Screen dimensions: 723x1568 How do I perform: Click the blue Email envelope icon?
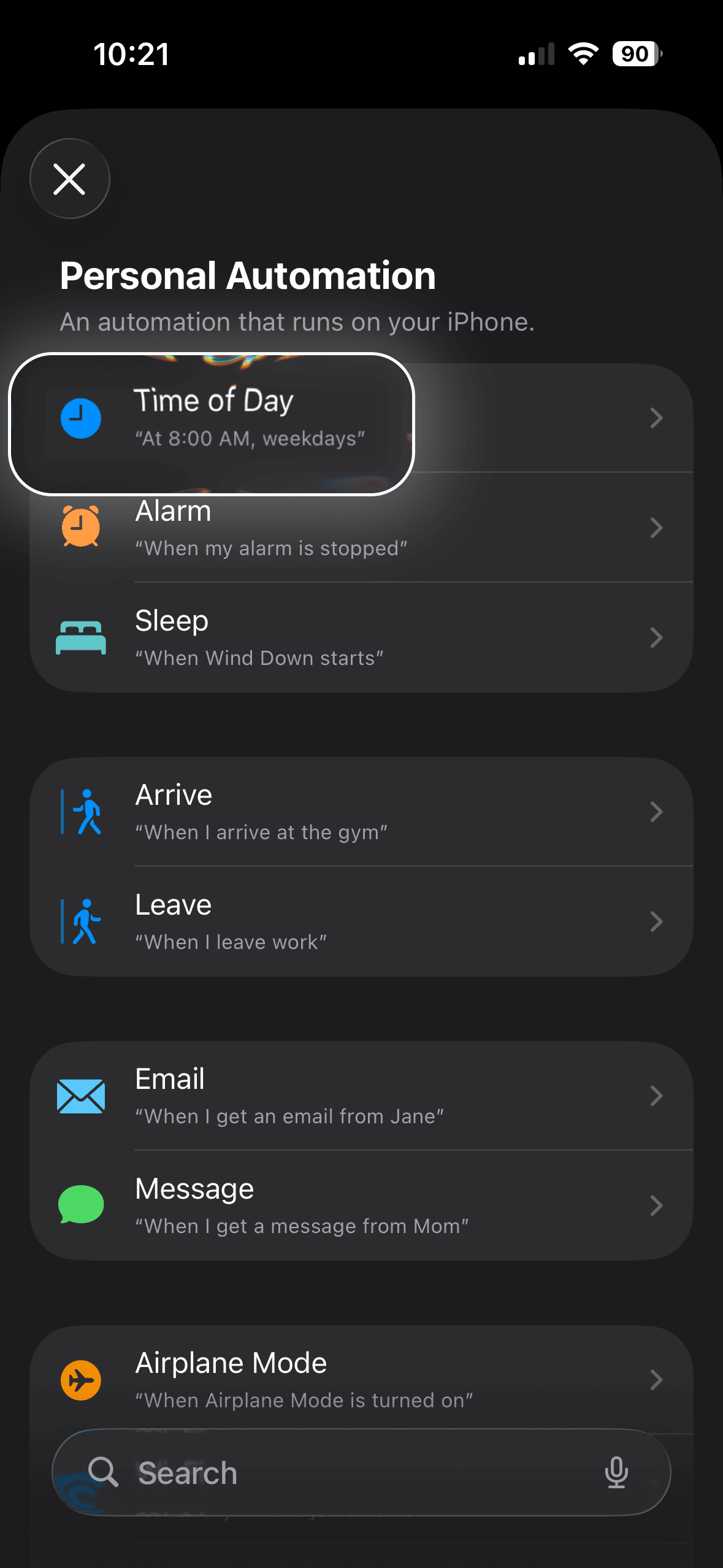point(82,1096)
